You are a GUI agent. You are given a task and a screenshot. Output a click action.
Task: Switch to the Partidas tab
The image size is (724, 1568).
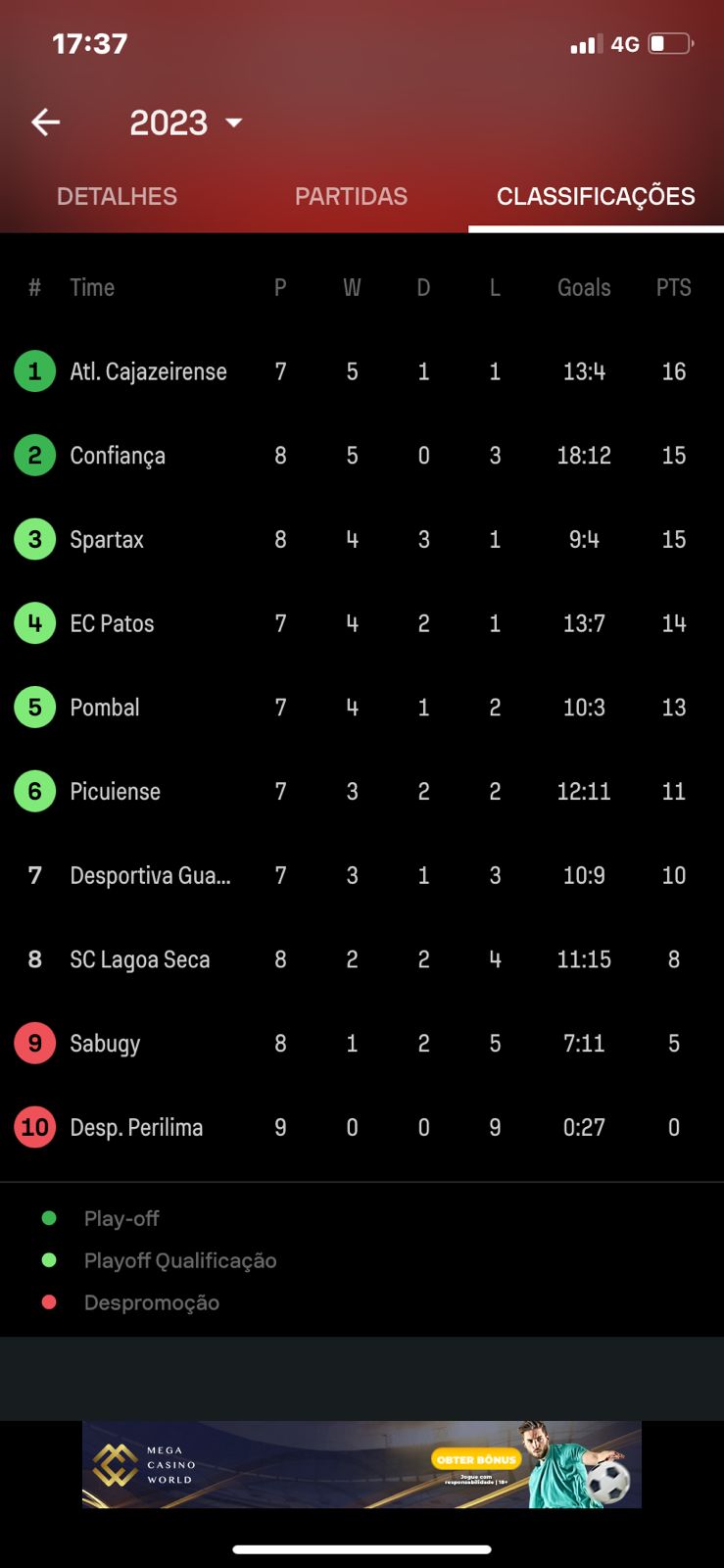tap(351, 196)
